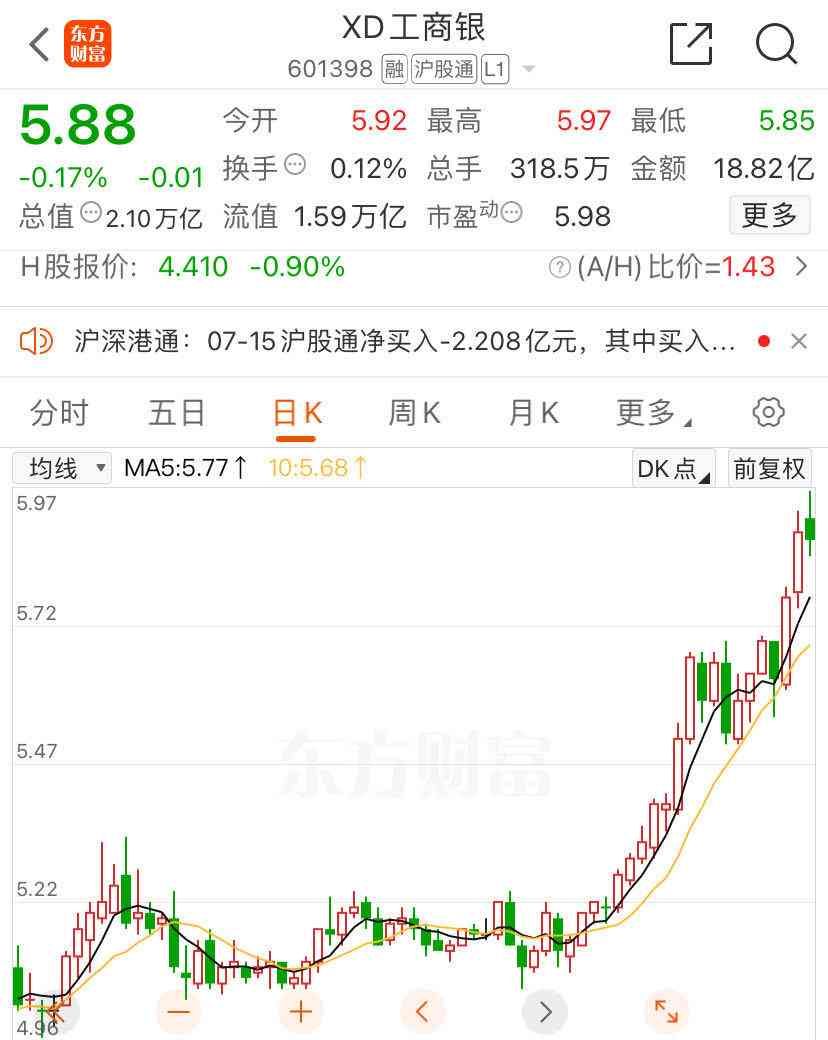Switch to 周K chart tab
828x1040 pixels.
tap(414, 413)
